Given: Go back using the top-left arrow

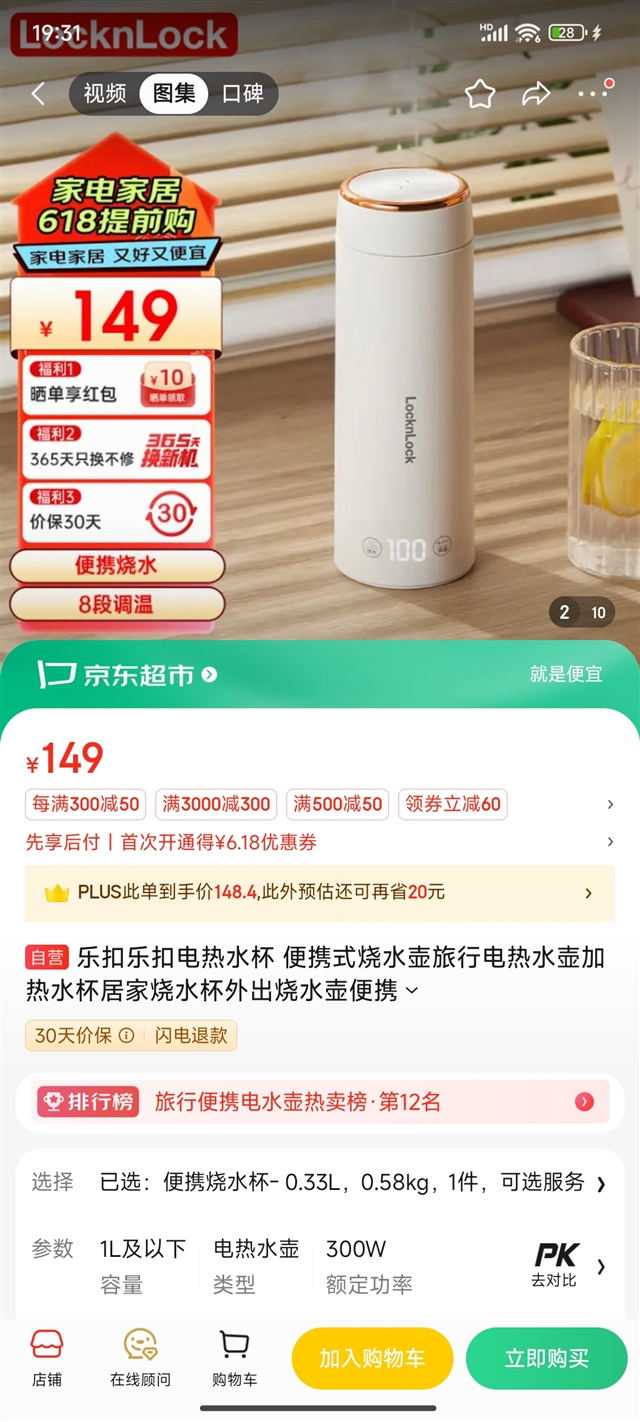Looking at the screenshot, I should coord(38,94).
